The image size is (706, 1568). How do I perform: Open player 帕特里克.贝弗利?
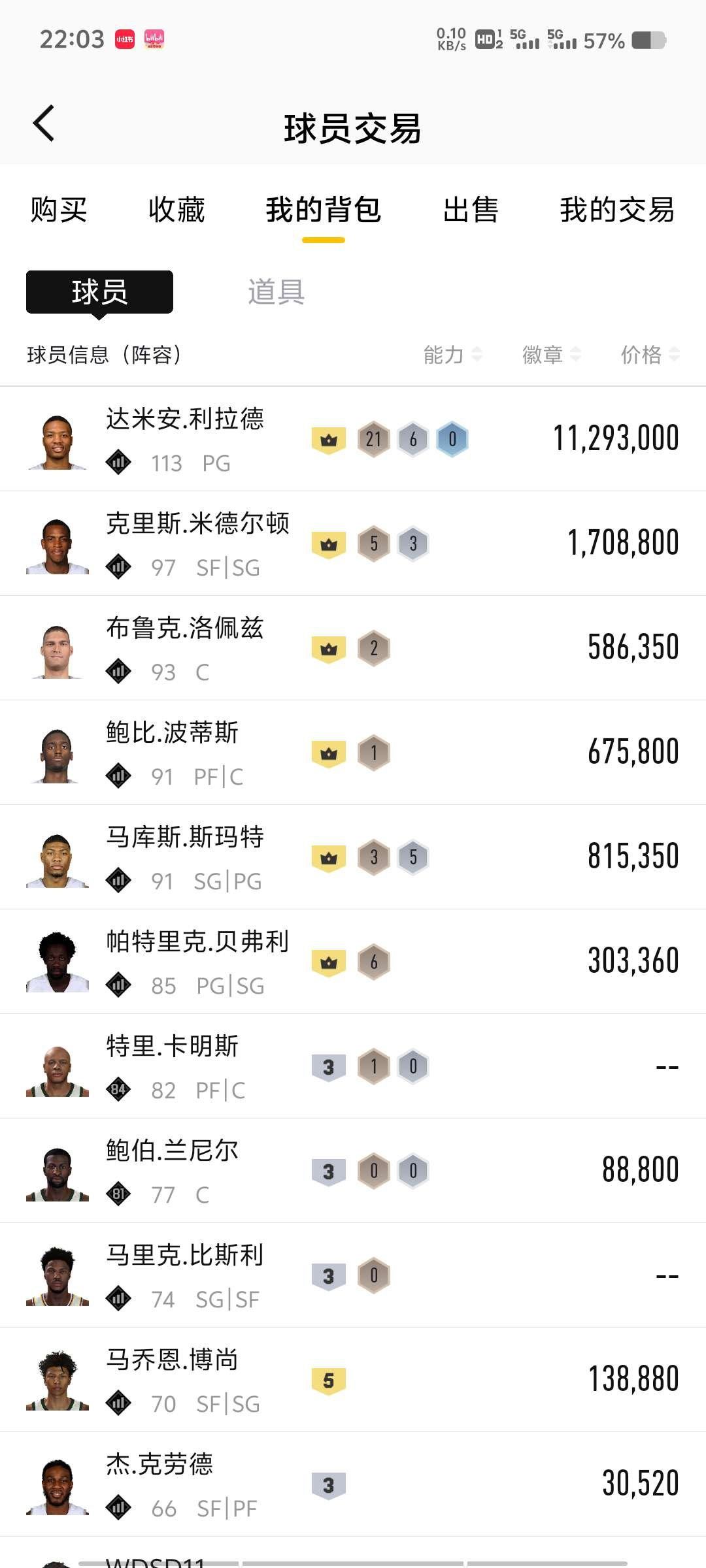click(353, 962)
